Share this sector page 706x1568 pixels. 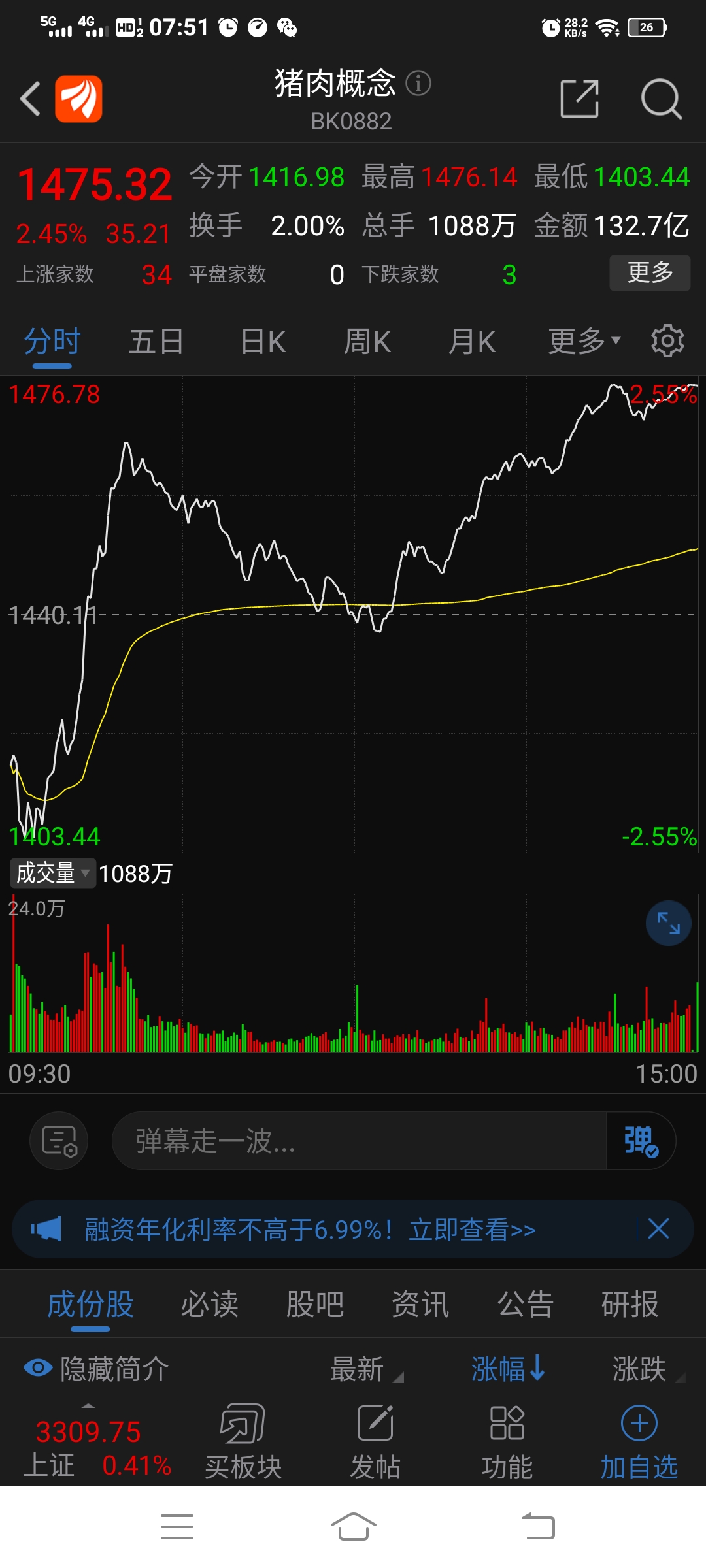click(580, 99)
